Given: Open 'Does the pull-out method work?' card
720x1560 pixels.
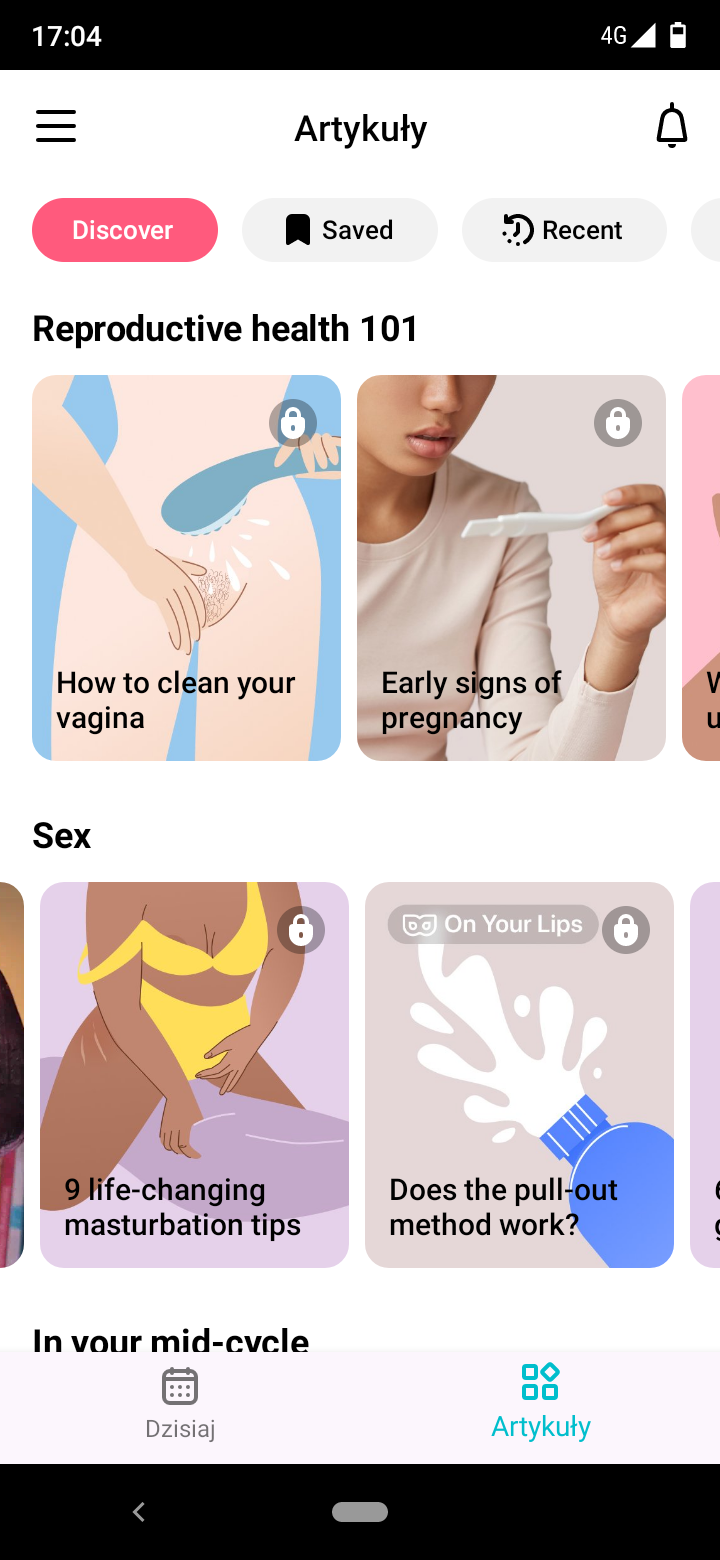Looking at the screenshot, I should coord(519,1074).
